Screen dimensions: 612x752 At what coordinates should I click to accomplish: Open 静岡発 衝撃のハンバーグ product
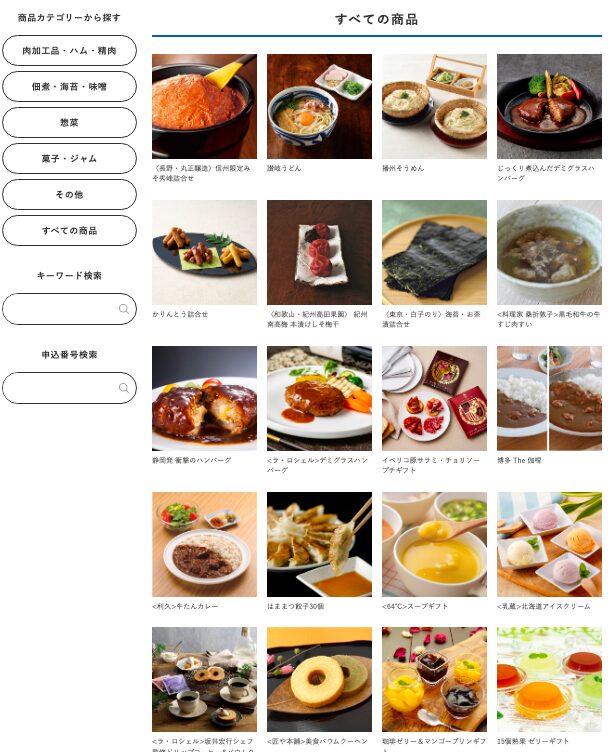[204, 398]
